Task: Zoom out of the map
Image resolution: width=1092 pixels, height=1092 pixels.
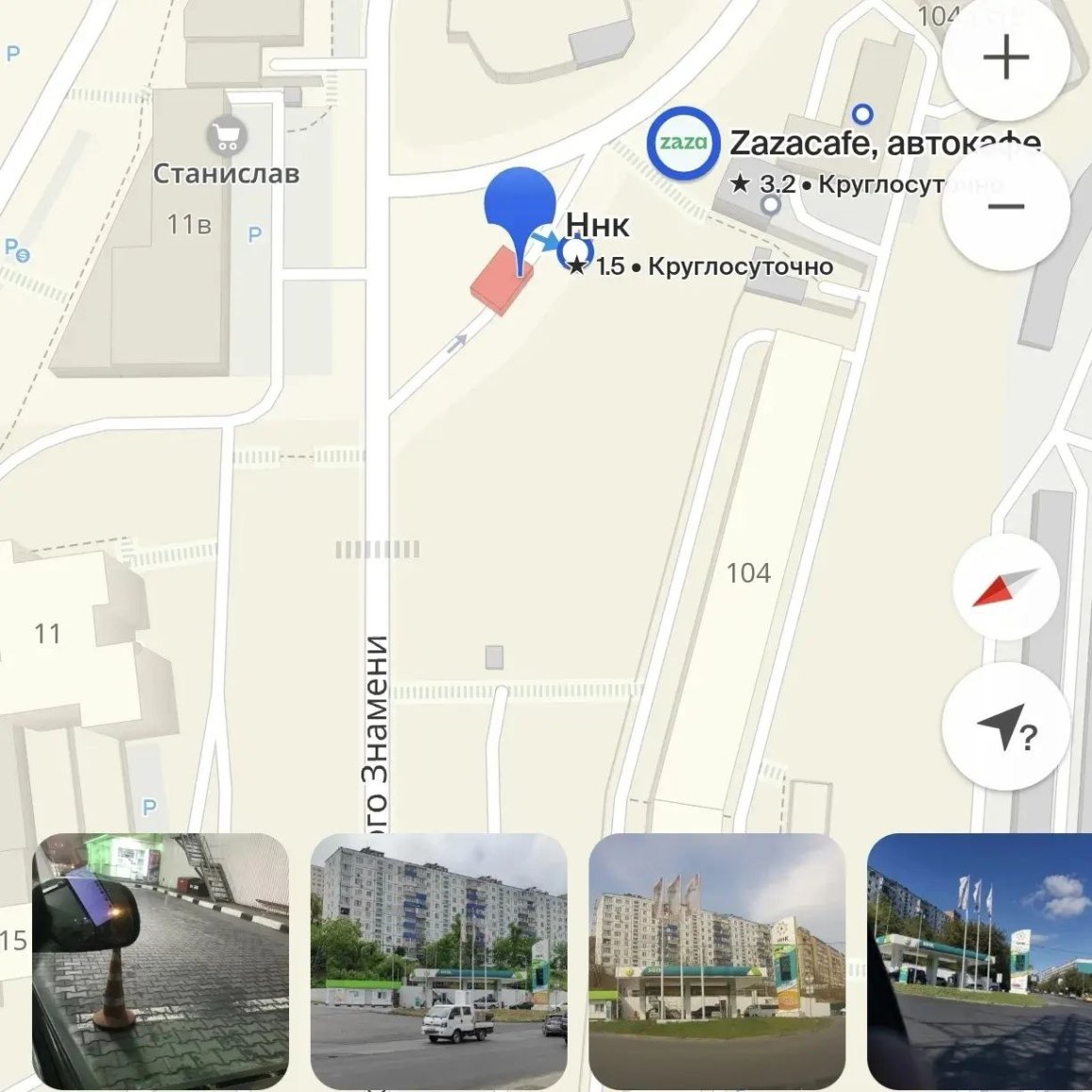Action: (x=1005, y=207)
